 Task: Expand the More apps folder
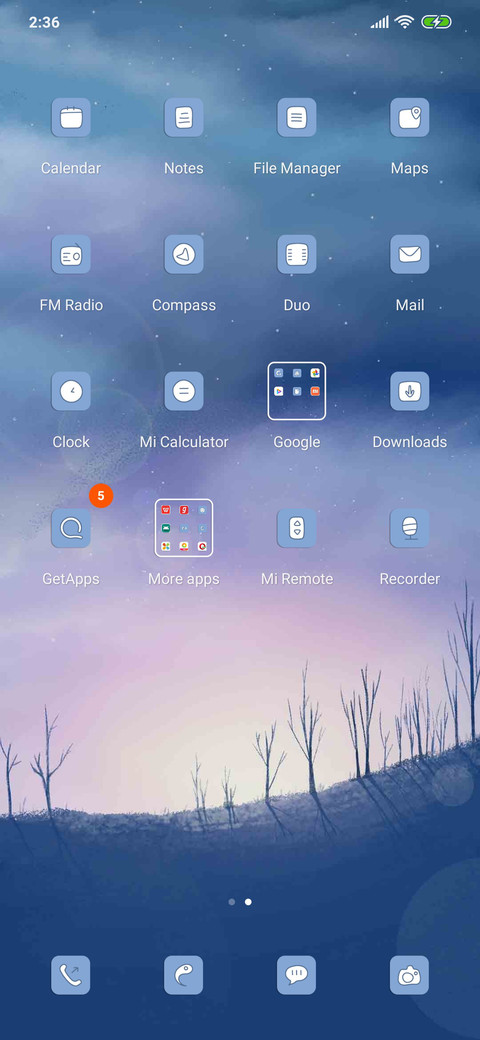[x=184, y=528]
